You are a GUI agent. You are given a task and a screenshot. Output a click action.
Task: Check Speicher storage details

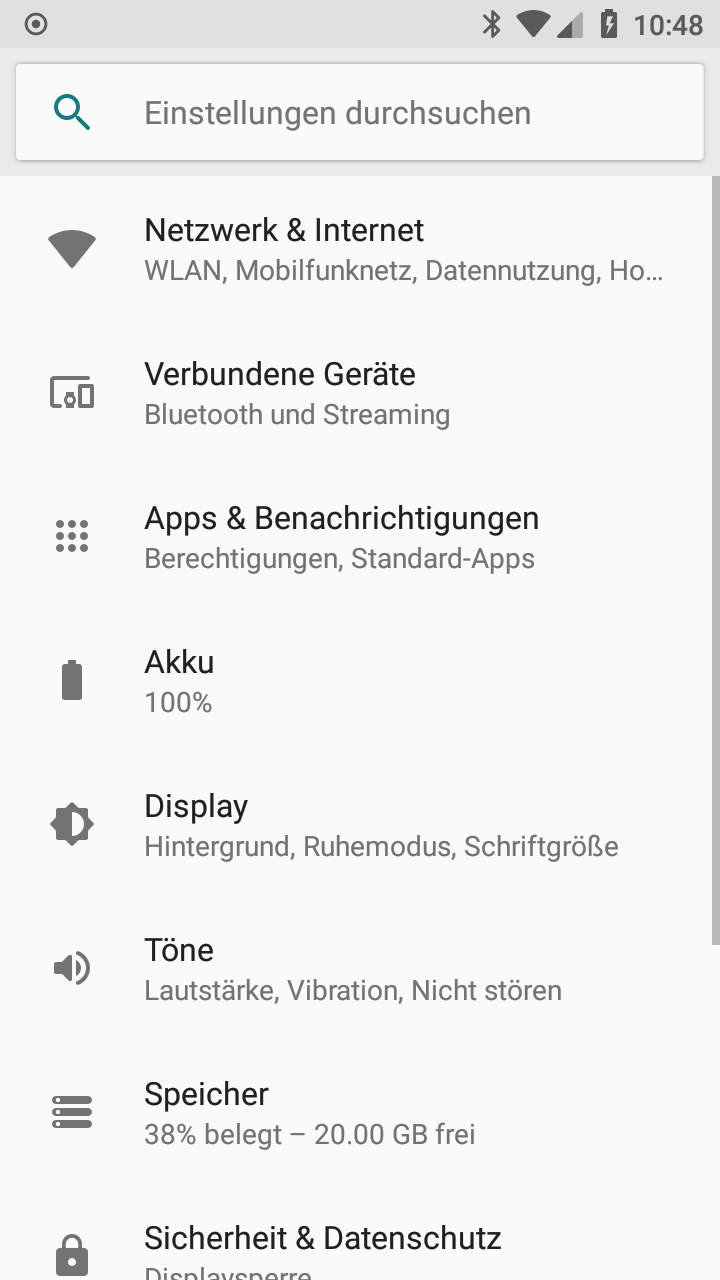pos(360,1113)
